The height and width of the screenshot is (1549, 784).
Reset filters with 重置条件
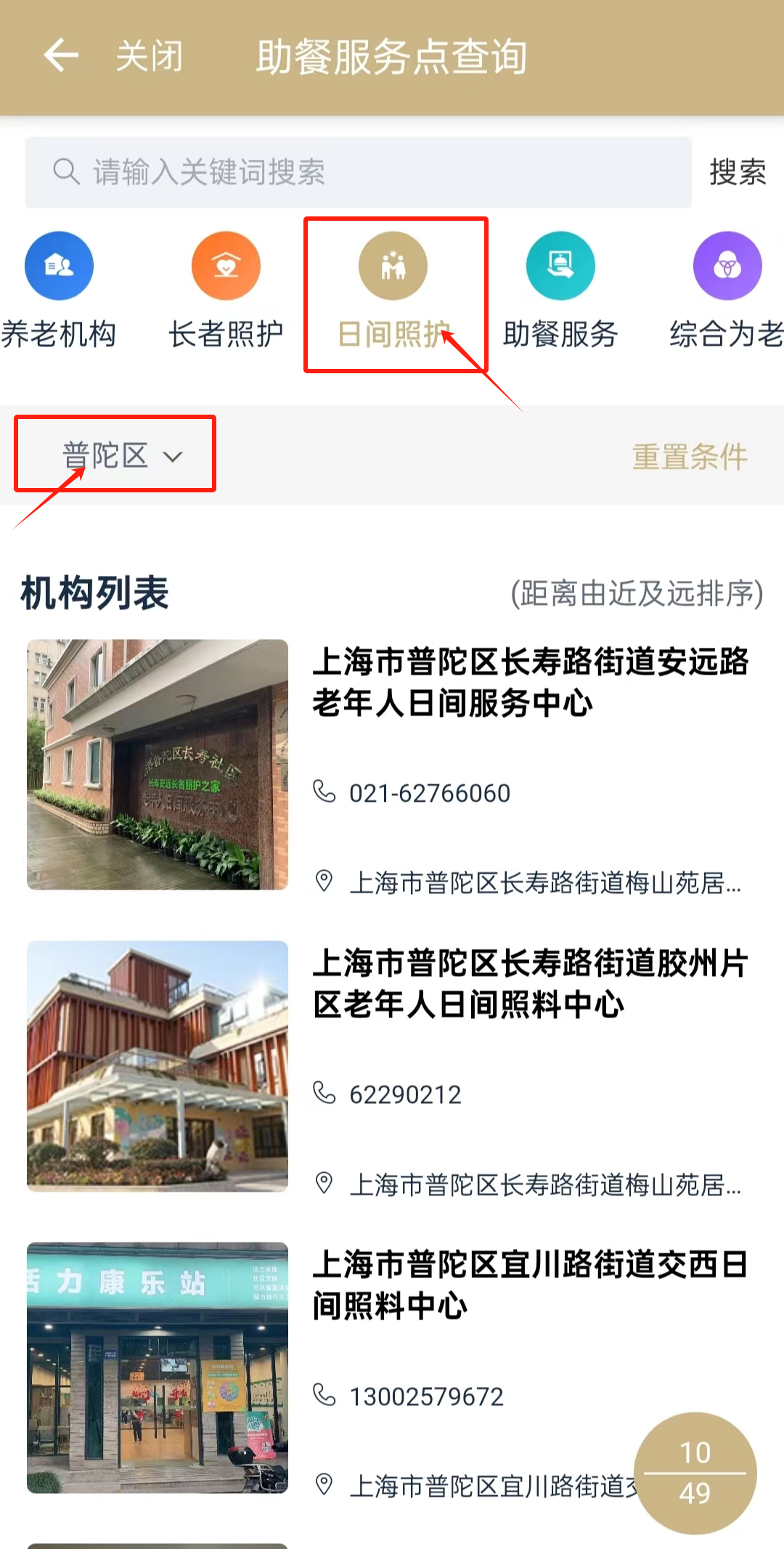point(690,457)
